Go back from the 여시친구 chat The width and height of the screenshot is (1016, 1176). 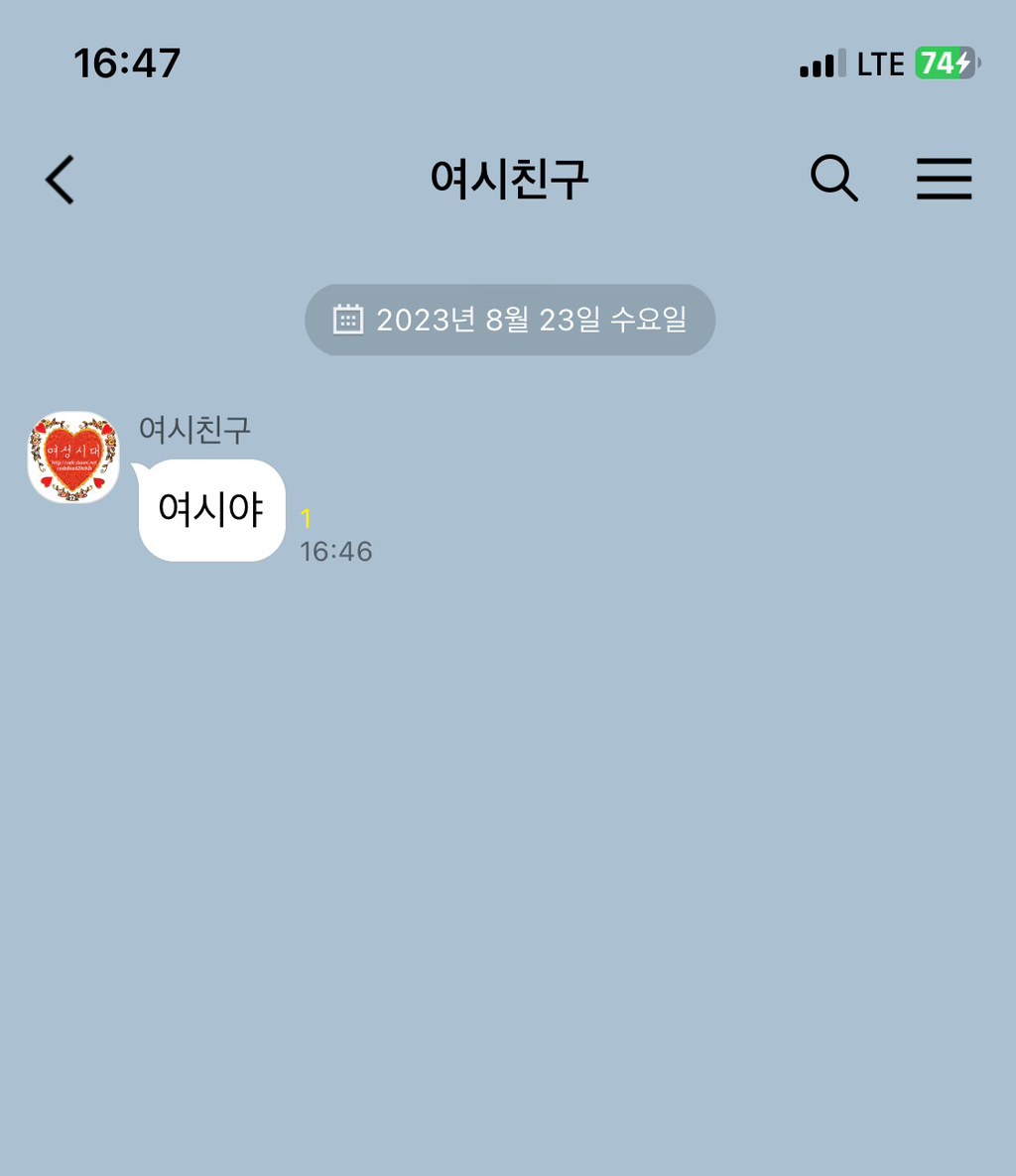[x=60, y=180]
